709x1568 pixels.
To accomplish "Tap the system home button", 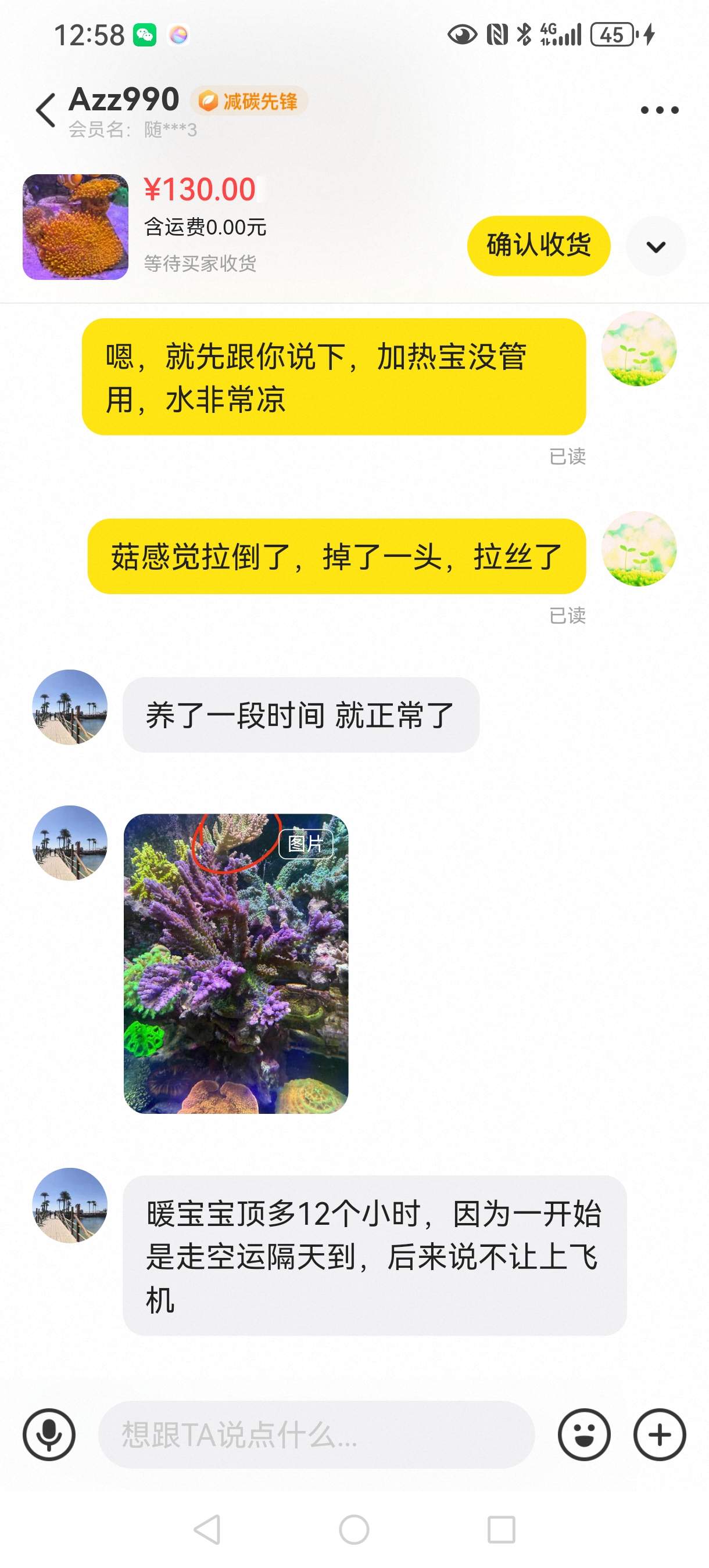I will [354, 1529].
